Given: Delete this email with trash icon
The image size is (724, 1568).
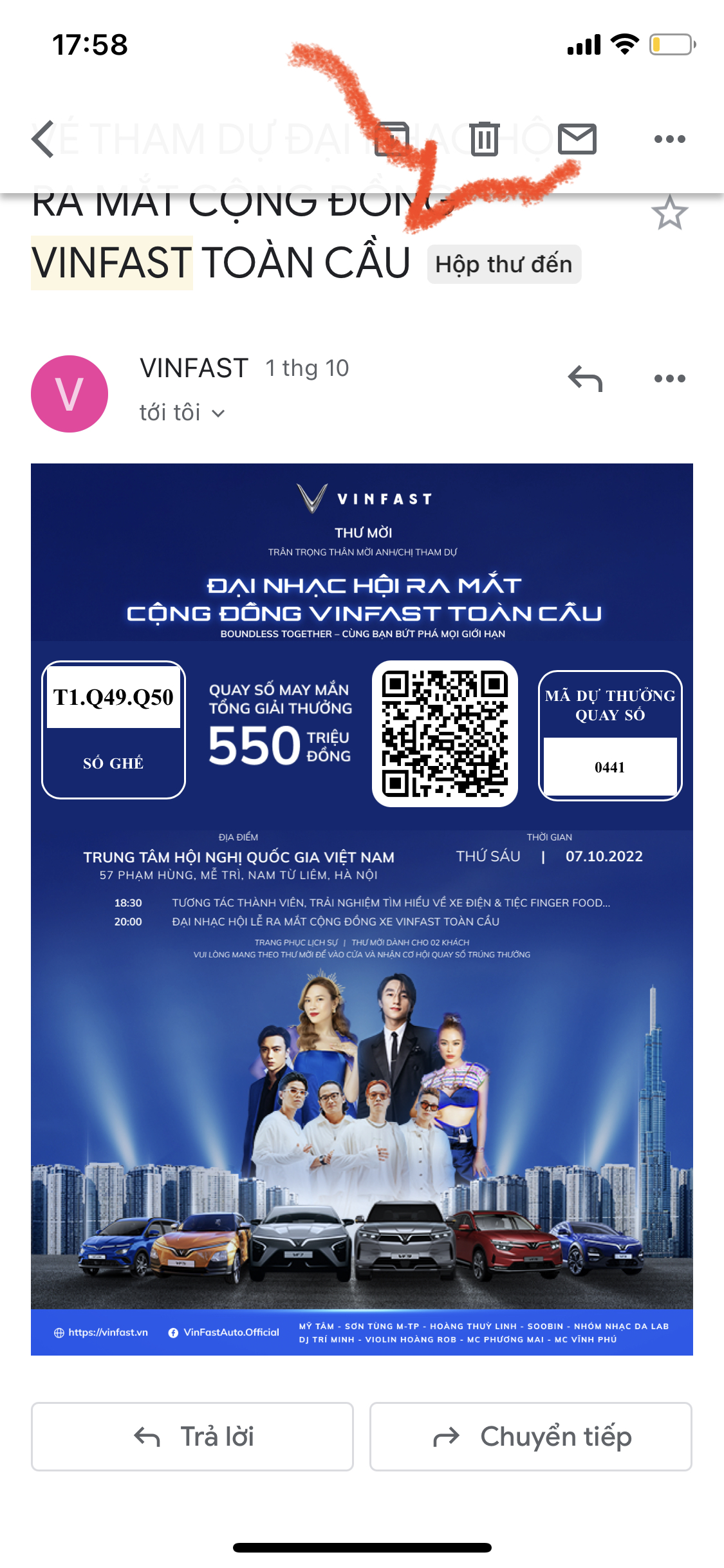Looking at the screenshot, I should (484, 138).
